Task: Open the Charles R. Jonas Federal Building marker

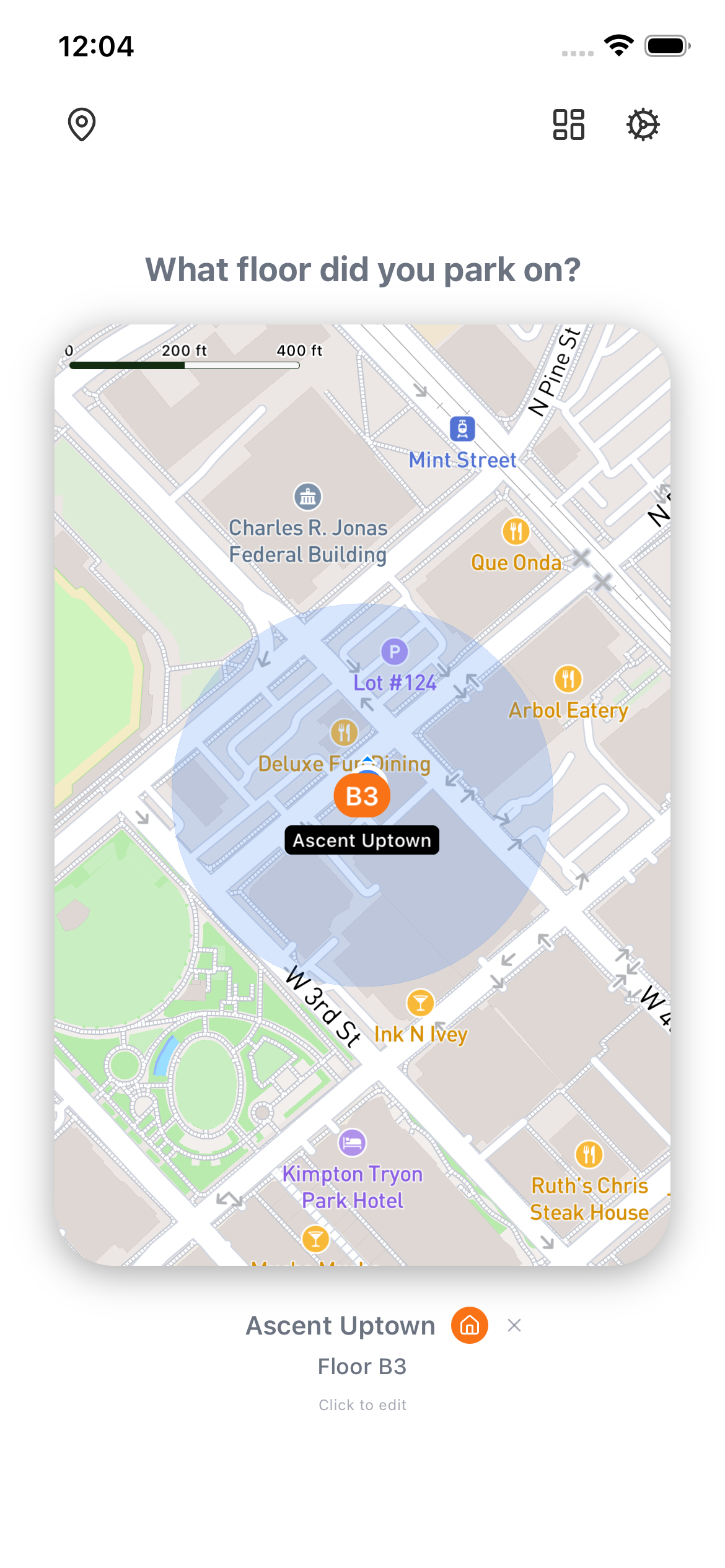Action: [308, 497]
